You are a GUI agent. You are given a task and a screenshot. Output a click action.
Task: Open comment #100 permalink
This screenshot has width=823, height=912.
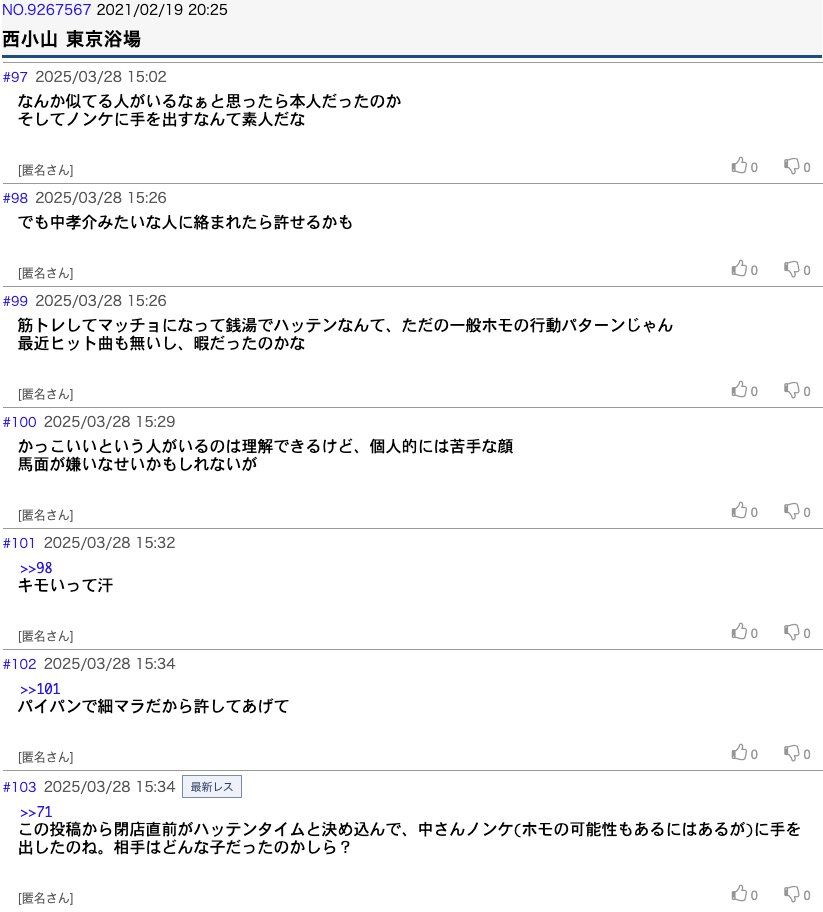20,422
